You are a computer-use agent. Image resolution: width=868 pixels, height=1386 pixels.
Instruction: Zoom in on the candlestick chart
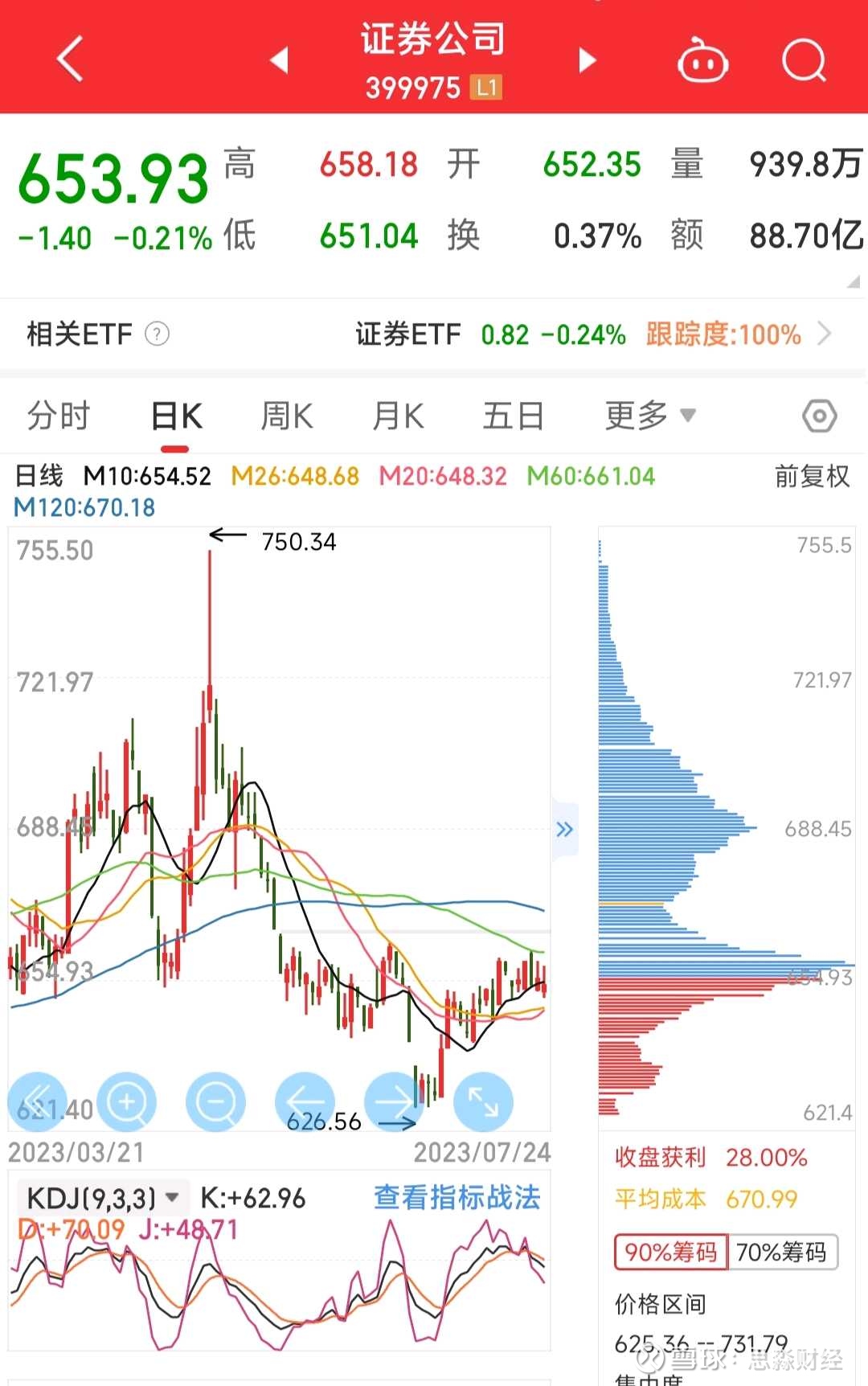click(x=127, y=1102)
